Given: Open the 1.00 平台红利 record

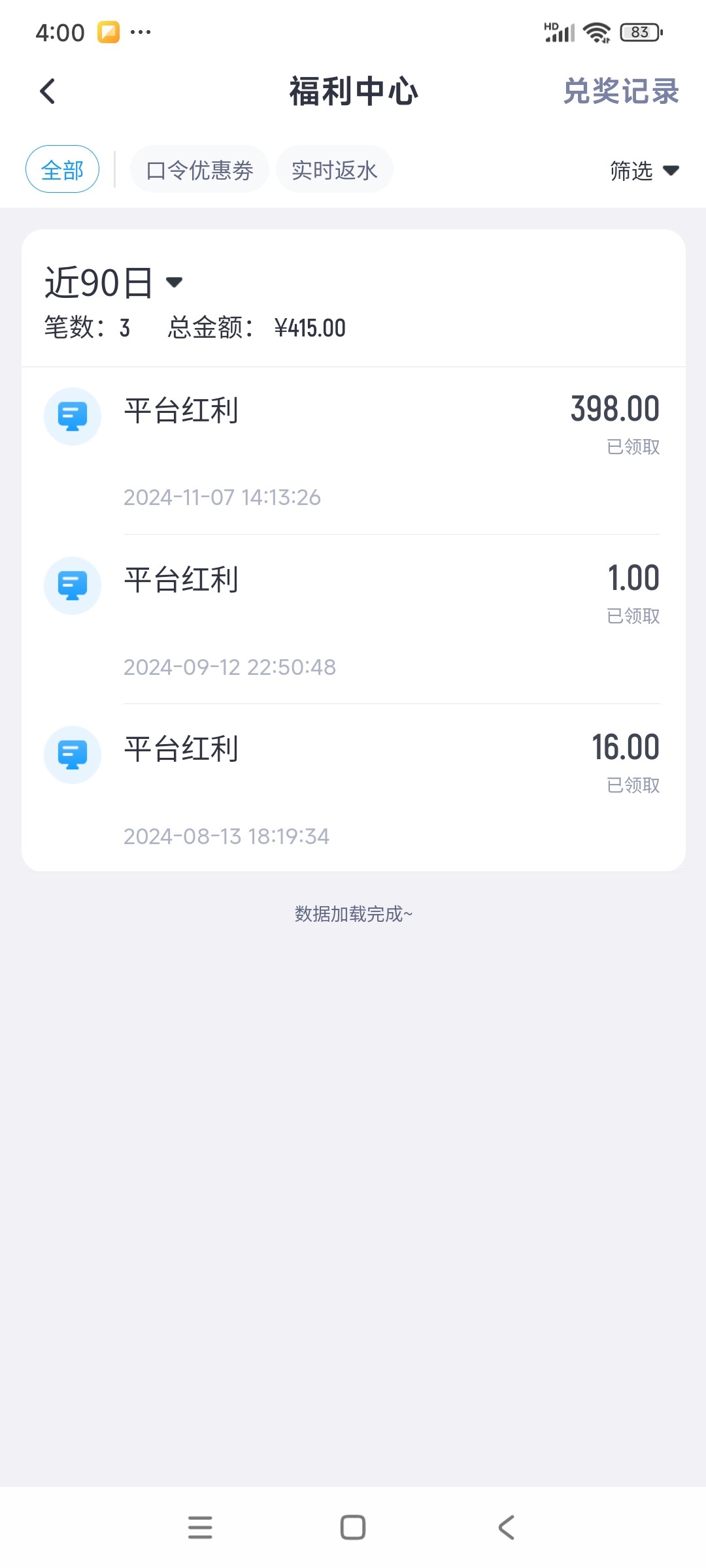Looking at the screenshot, I should 353,619.
